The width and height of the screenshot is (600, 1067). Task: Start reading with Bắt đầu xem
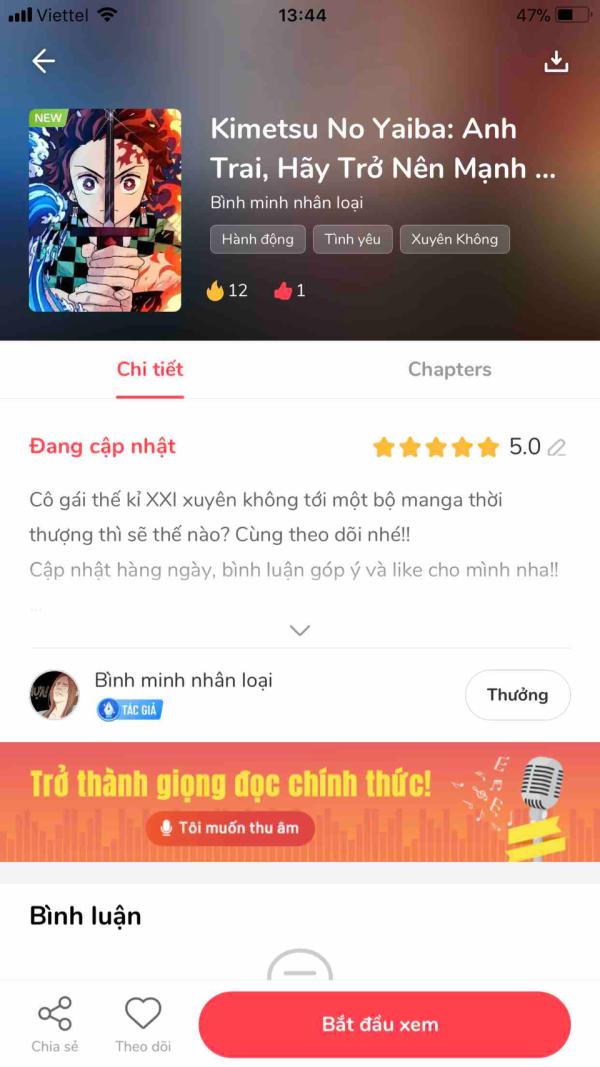coord(384,1025)
